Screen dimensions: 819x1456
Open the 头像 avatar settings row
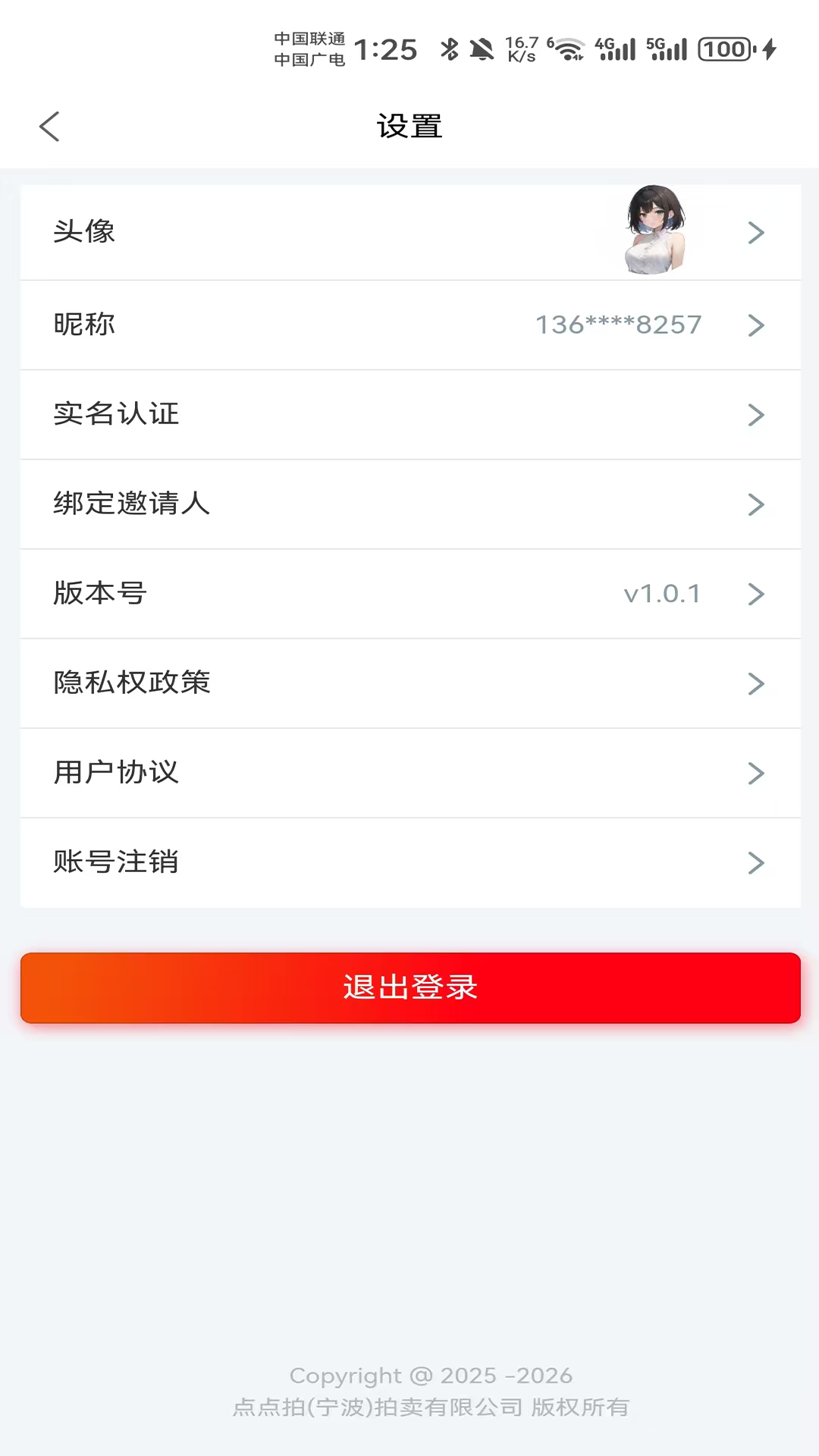pyautogui.click(x=409, y=232)
